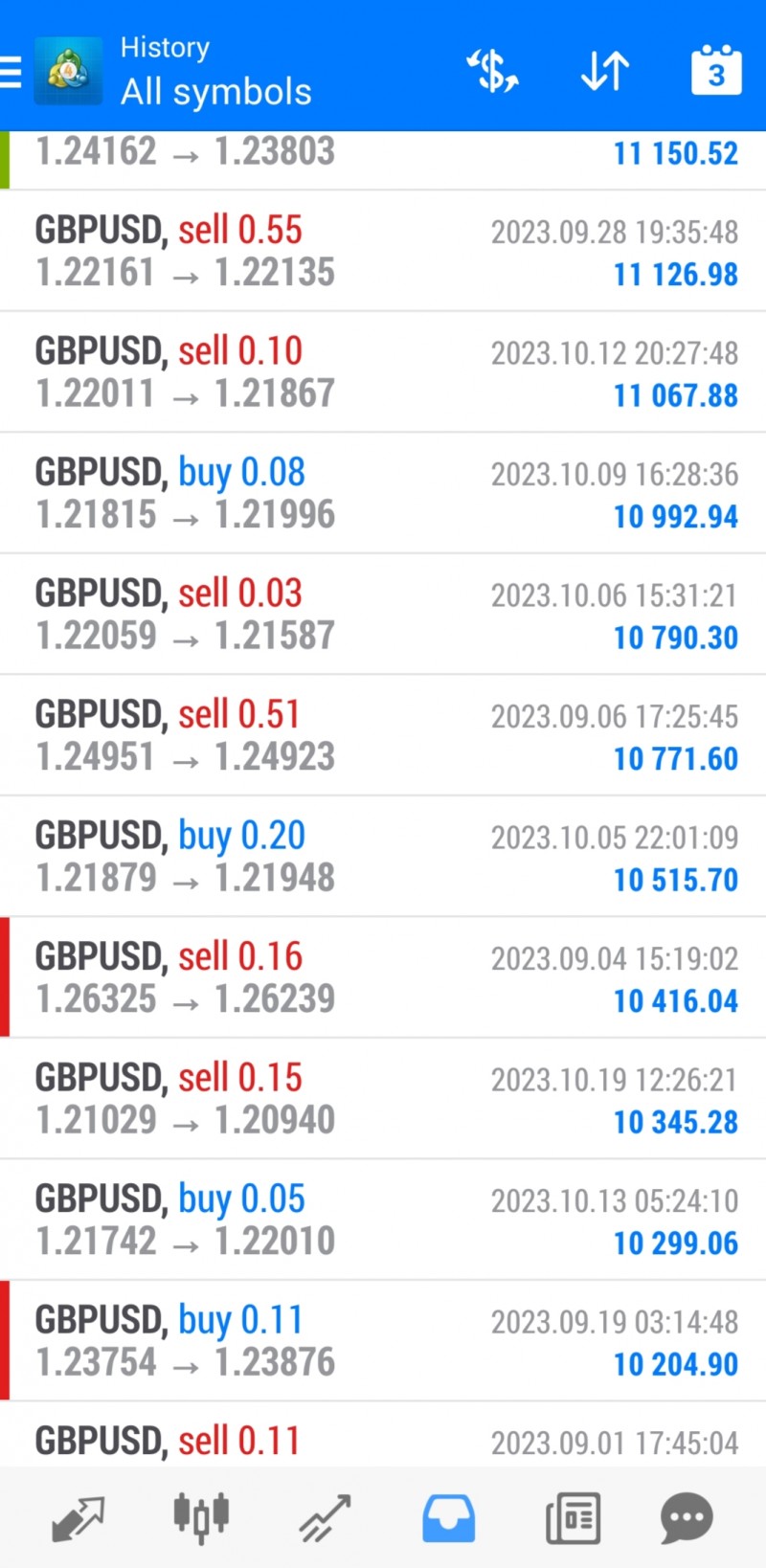Change sort order with arrows icon
The width and height of the screenshot is (766, 1568).
604,71
